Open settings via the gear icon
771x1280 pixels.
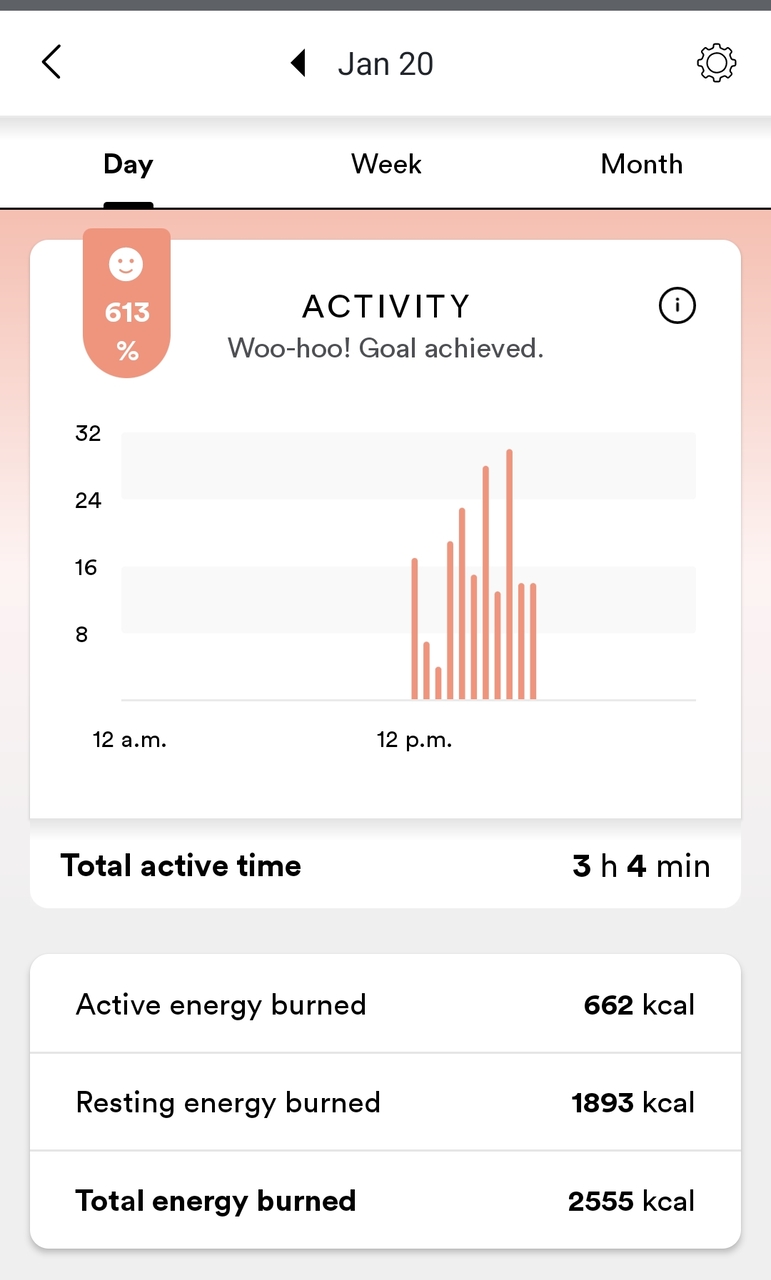coord(716,64)
